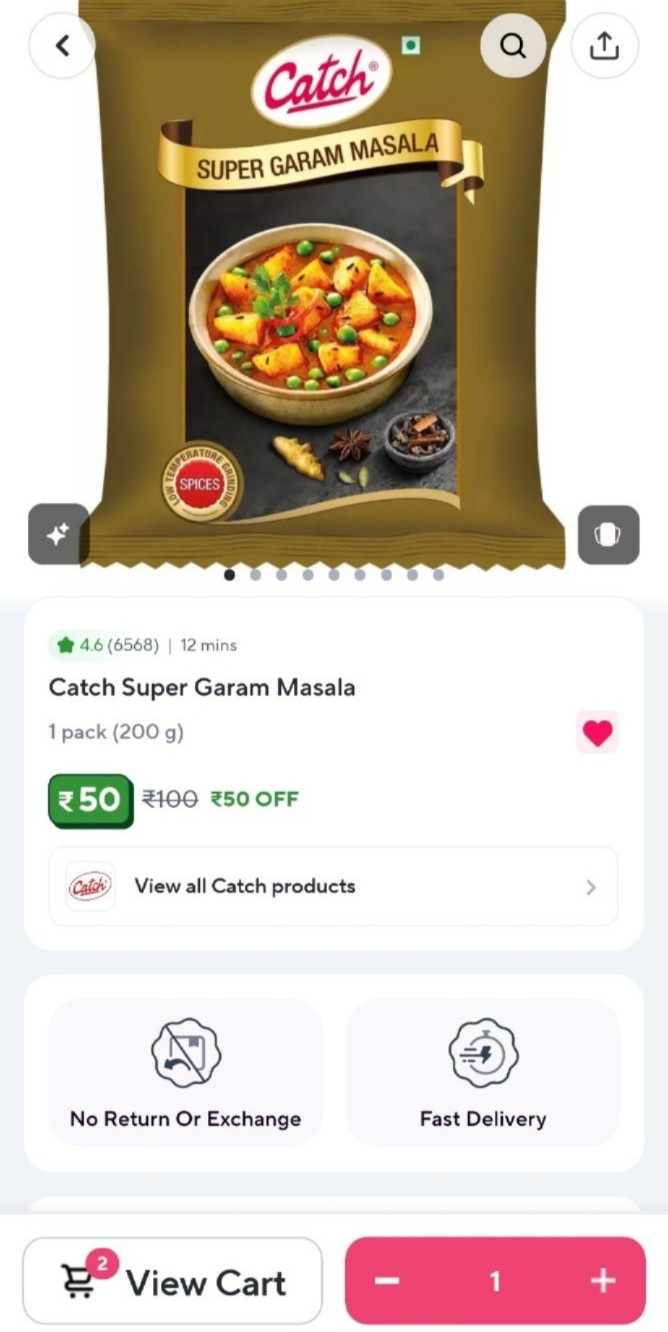Tap the sparkle AI icon on image

[58, 534]
